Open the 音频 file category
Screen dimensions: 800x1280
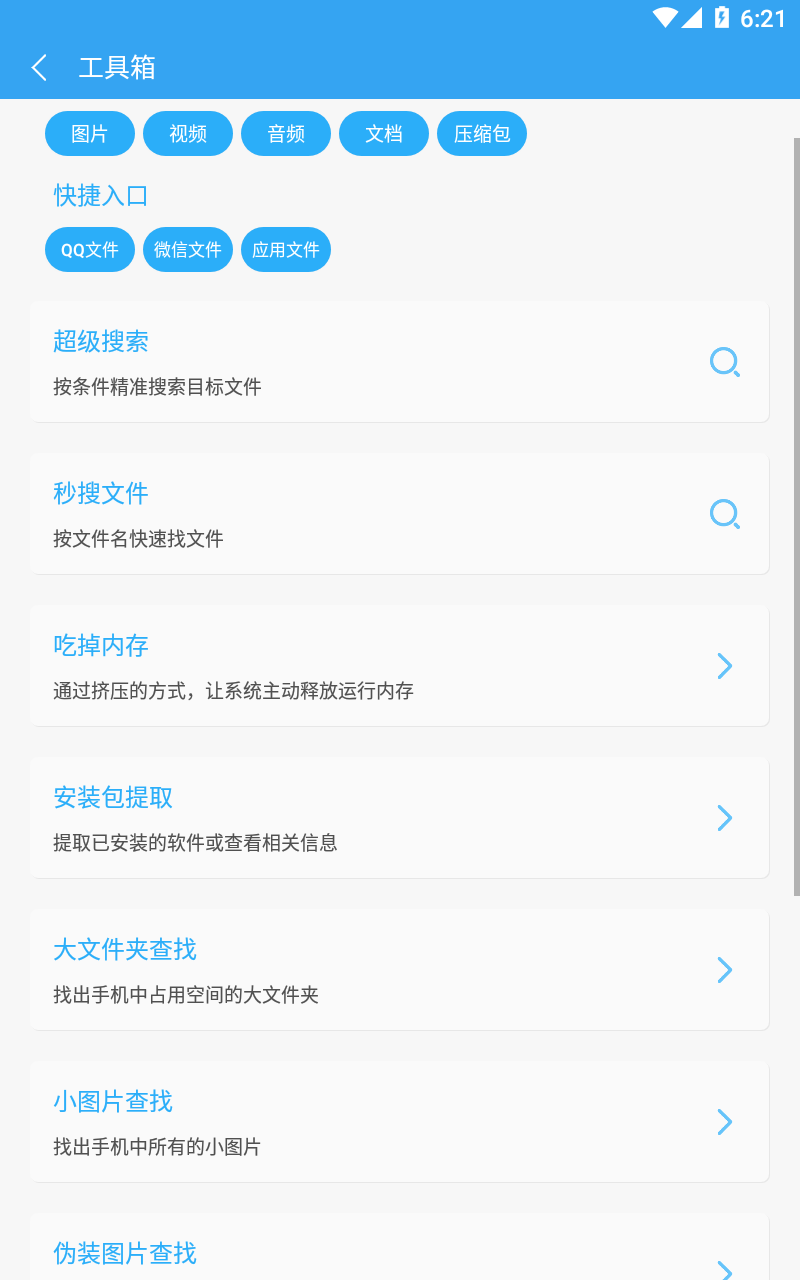click(285, 133)
